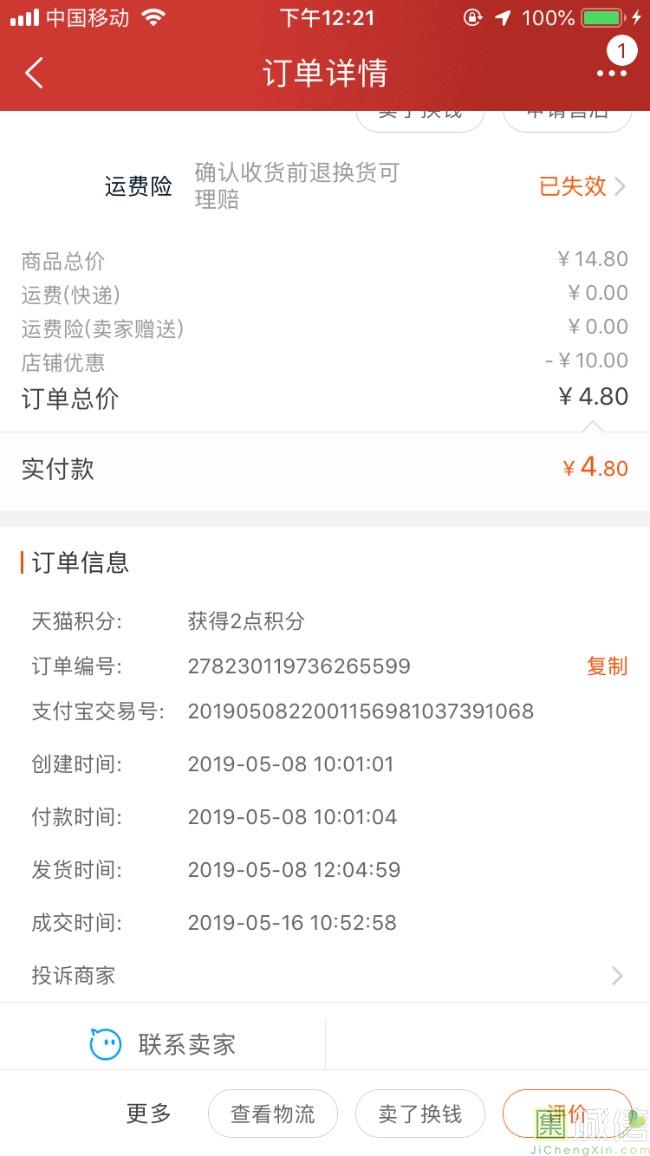The image size is (650, 1156).
Task: Tap the orange-outlined 评价 button
Action: pyautogui.click(x=567, y=1113)
